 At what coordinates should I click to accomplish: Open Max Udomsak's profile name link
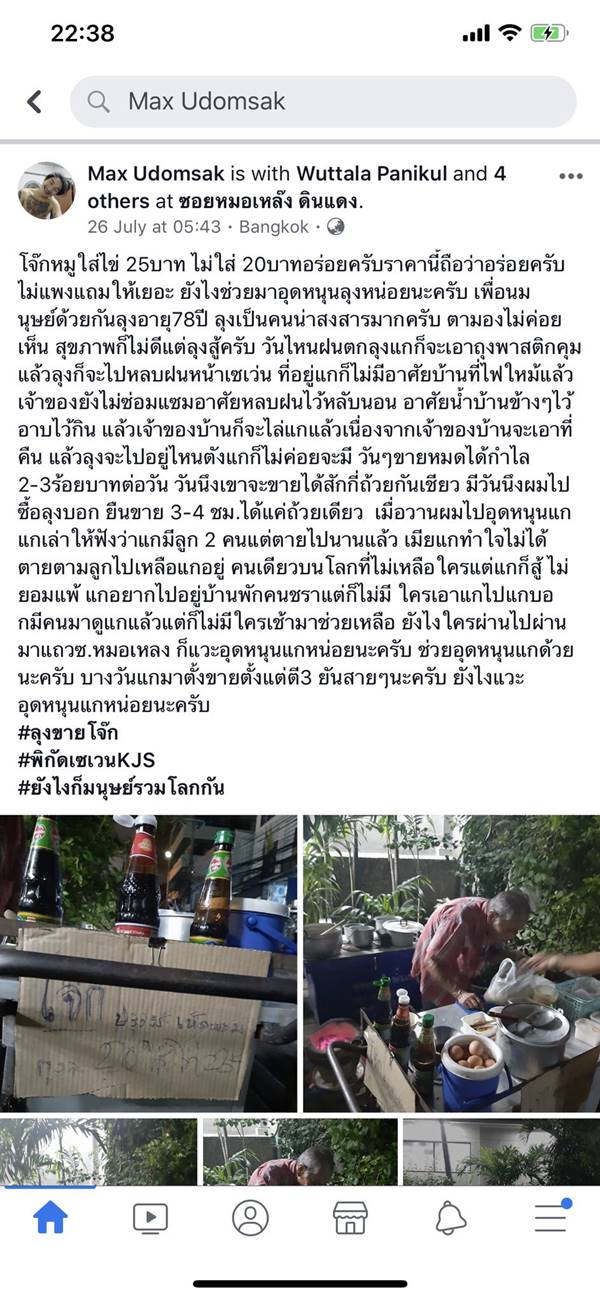pos(155,174)
